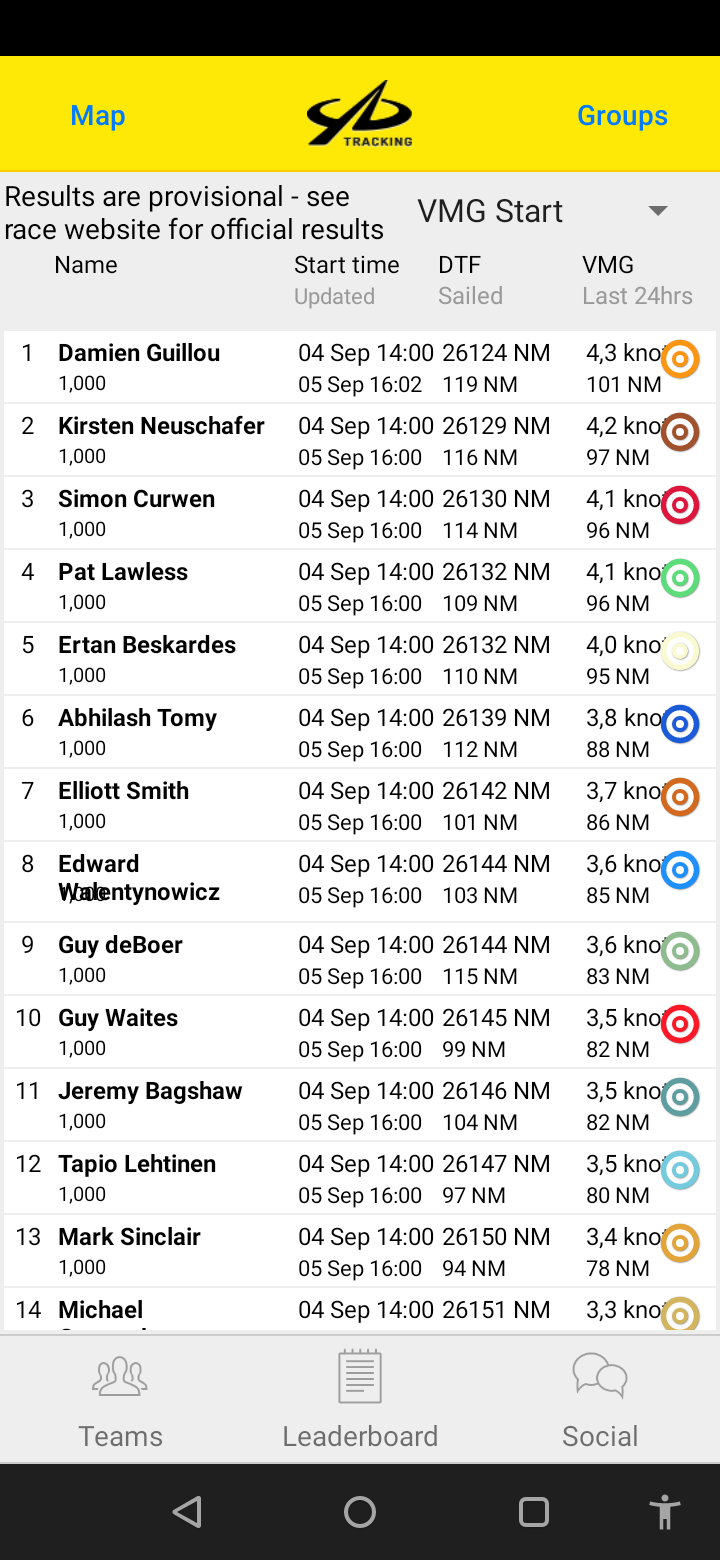This screenshot has height=1560, width=720.
Task: Open Ertan Beskardes's row
Action: [360, 659]
